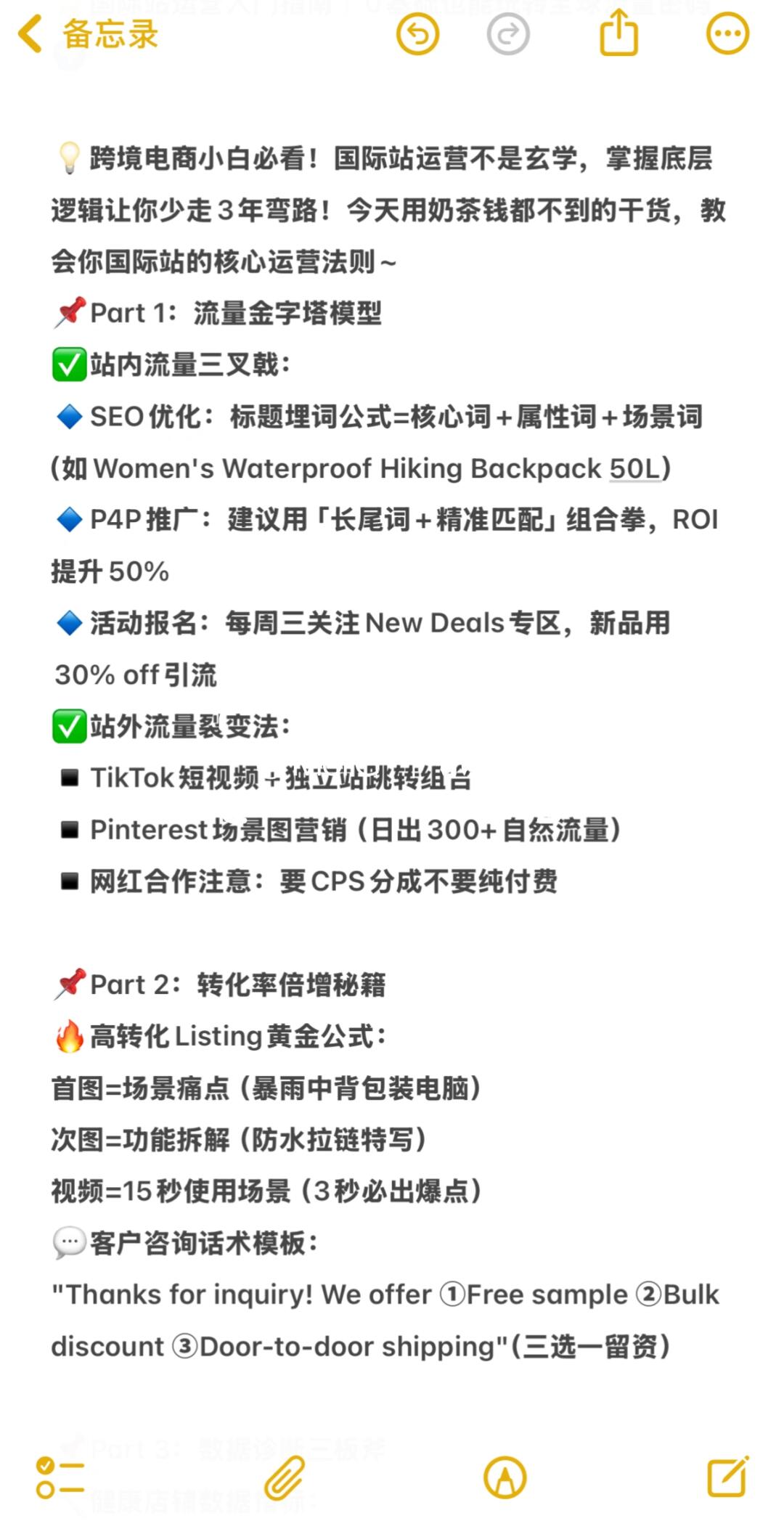Go back to the 备忘录 notes list

point(87,34)
